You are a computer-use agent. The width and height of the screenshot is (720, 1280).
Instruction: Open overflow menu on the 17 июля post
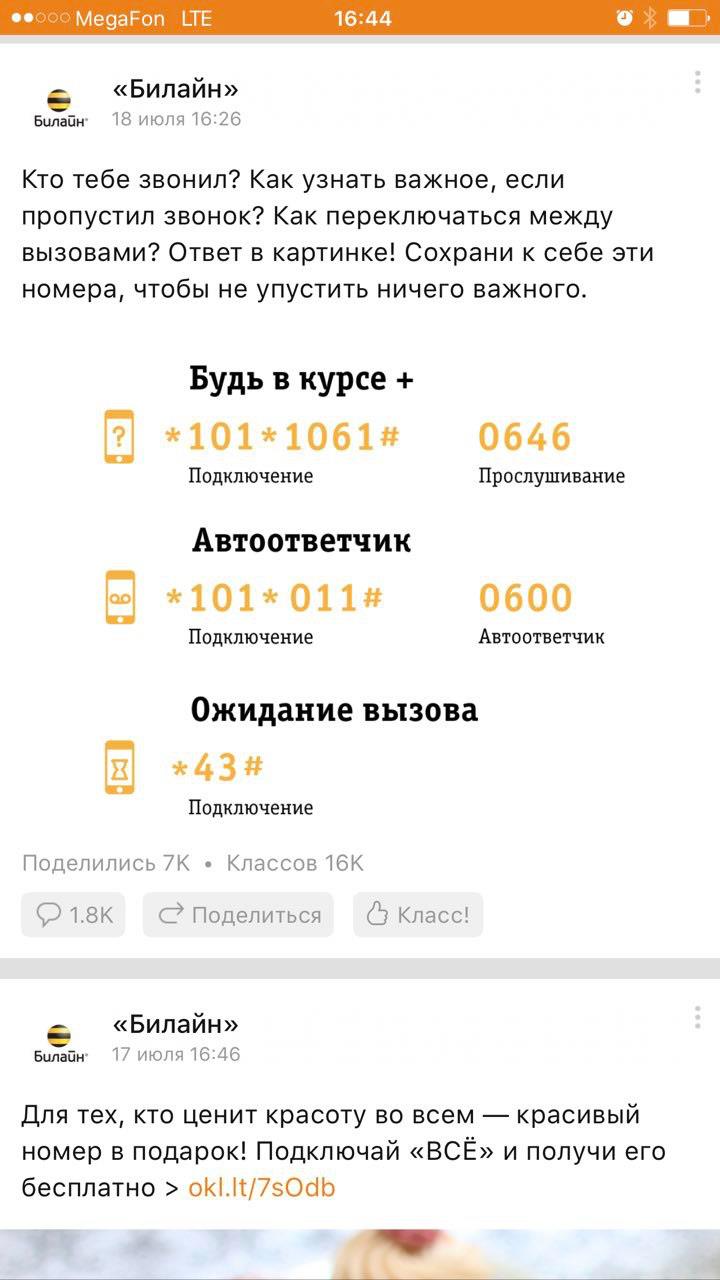[697, 1018]
